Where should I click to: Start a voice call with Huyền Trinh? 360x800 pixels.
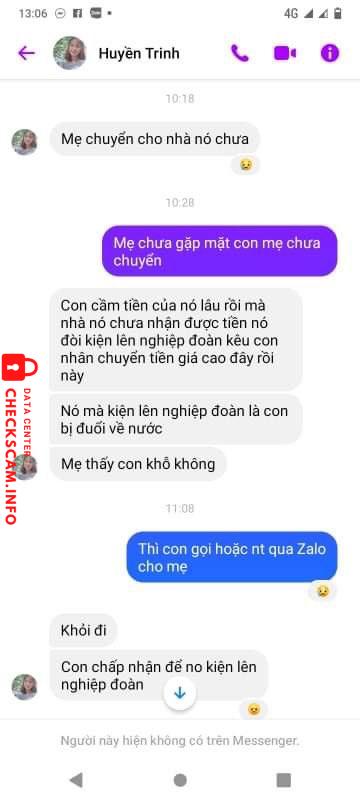pyautogui.click(x=240, y=53)
